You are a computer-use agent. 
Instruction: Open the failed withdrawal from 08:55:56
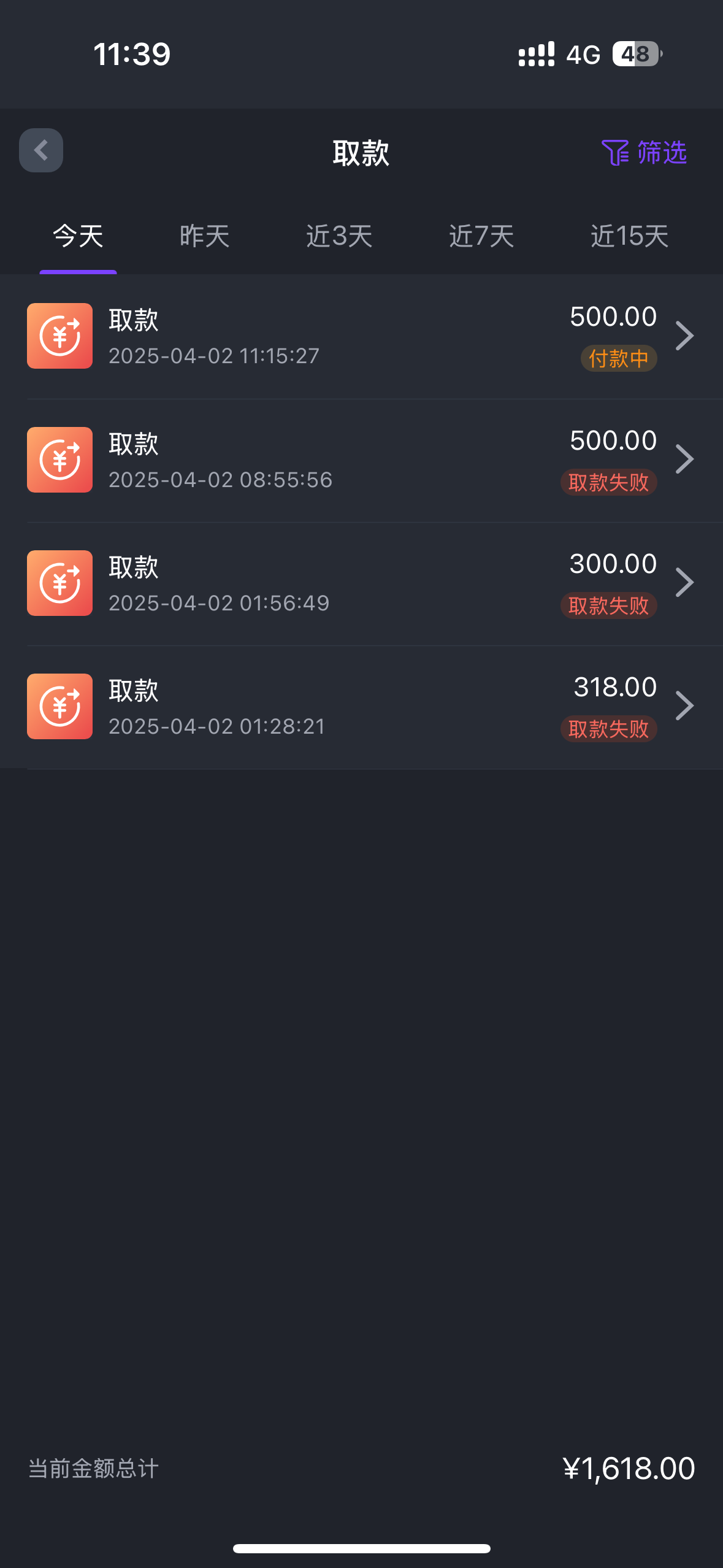point(361,460)
